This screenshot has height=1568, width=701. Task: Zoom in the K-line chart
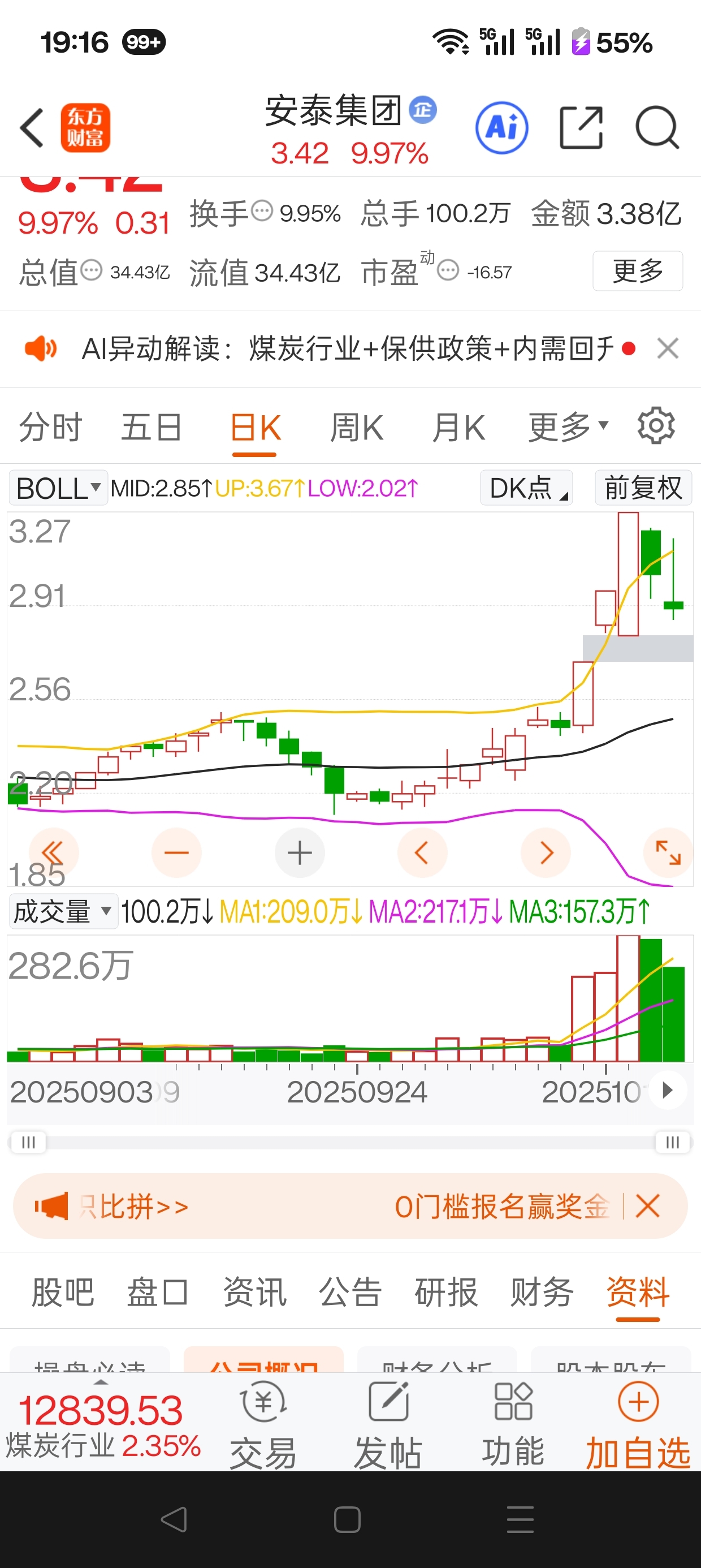[x=300, y=853]
